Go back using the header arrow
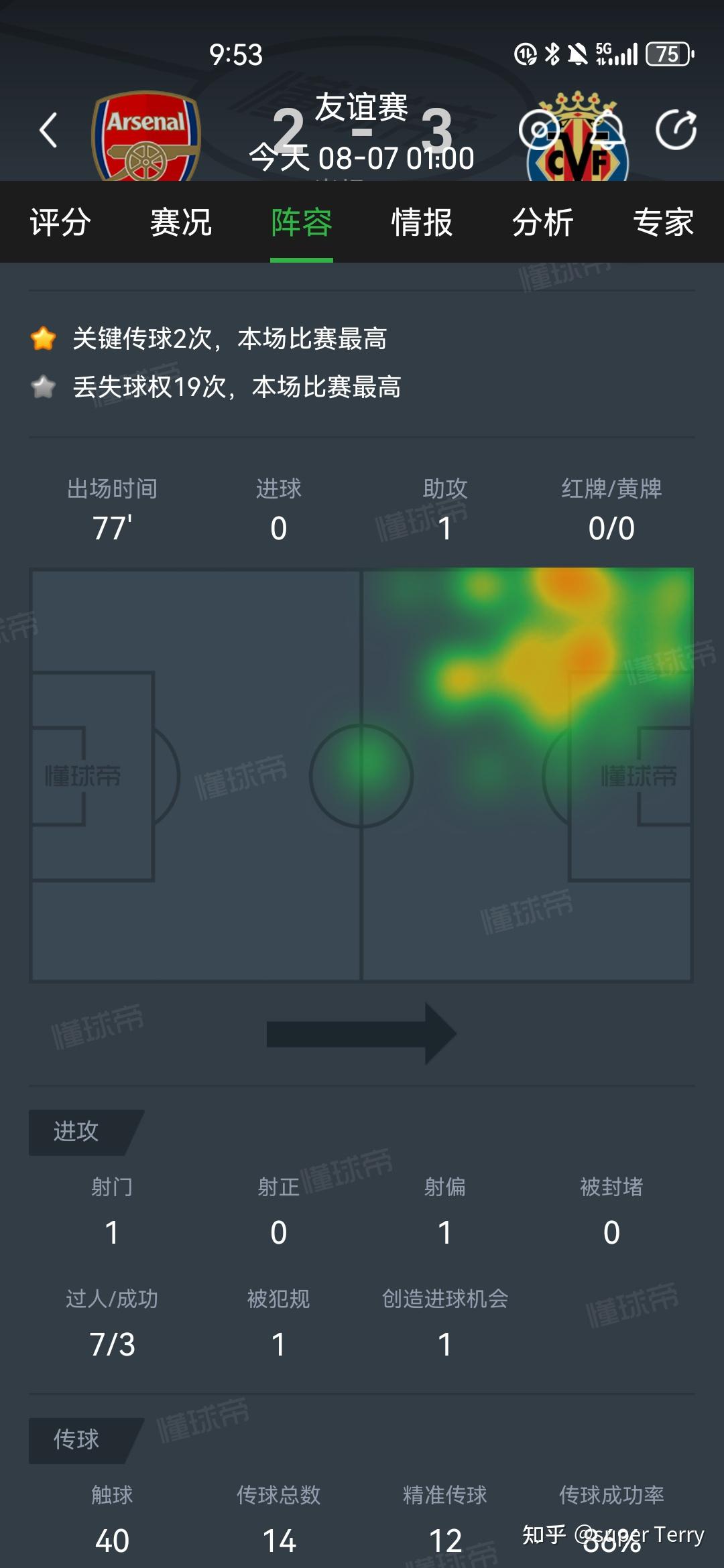Viewport: 724px width, 1568px height. click(48, 130)
